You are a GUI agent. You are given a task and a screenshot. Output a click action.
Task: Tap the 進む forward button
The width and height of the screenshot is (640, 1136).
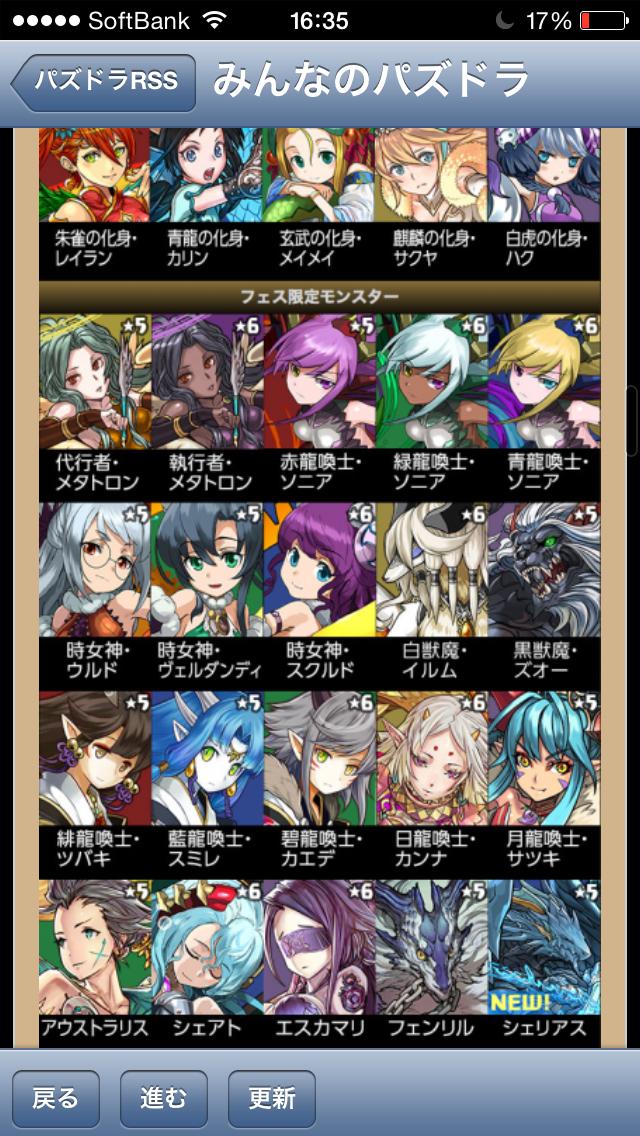point(164,1098)
